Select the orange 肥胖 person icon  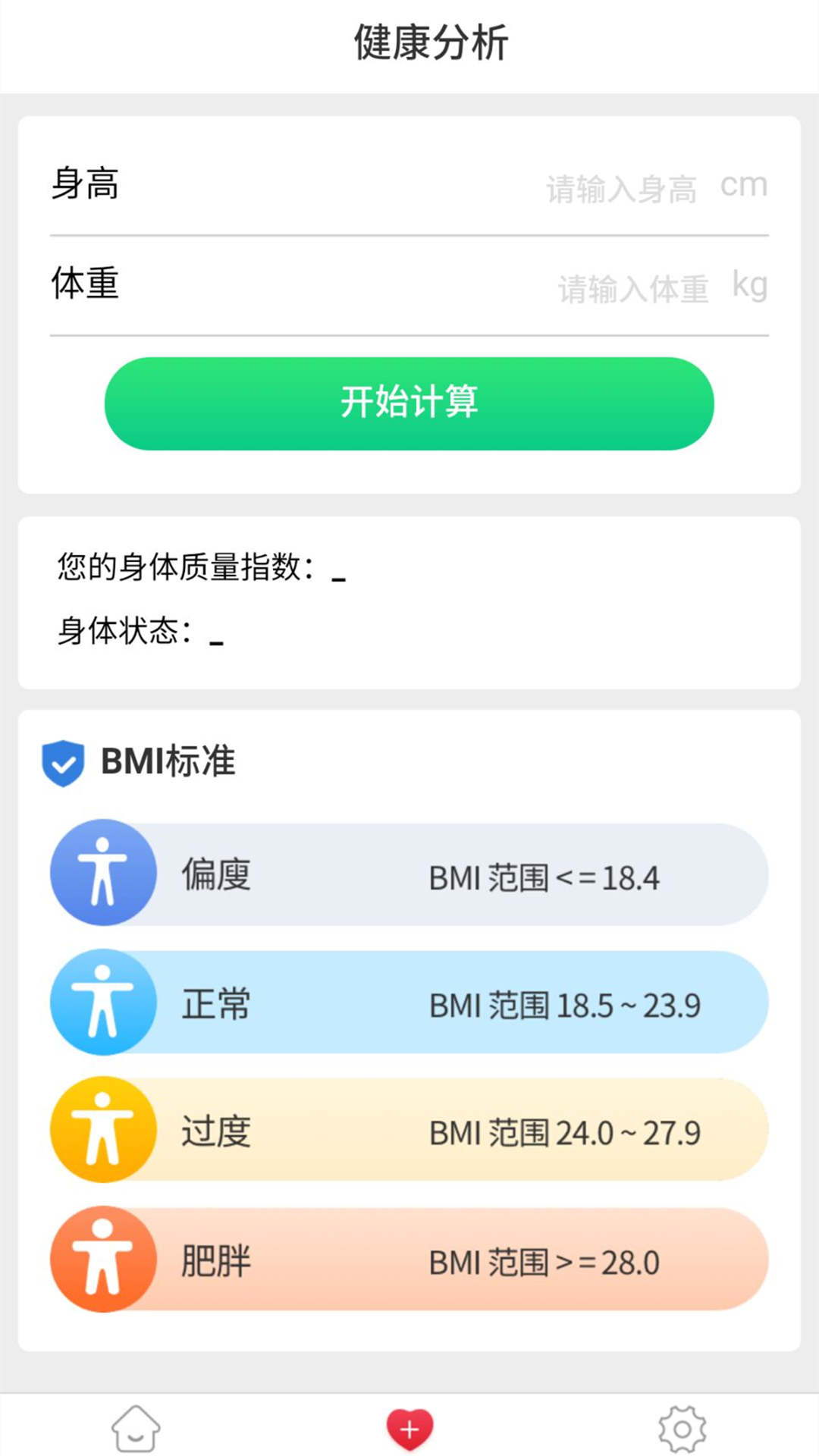(103, 1260)
